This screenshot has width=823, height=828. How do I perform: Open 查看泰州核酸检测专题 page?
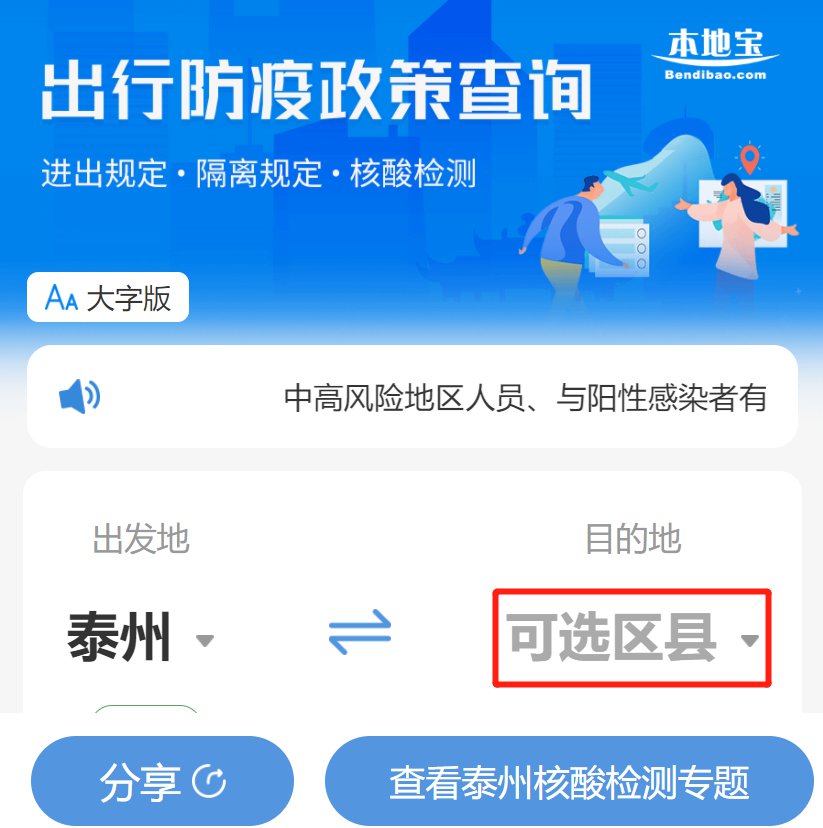[x=569, y=782]
